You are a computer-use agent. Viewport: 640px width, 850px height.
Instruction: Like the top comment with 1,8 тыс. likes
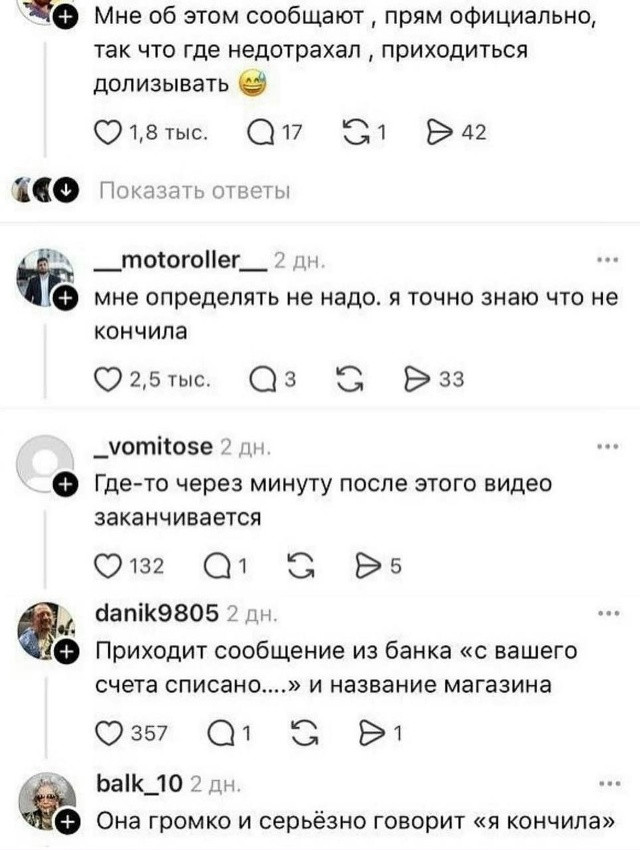pos(106,133)
